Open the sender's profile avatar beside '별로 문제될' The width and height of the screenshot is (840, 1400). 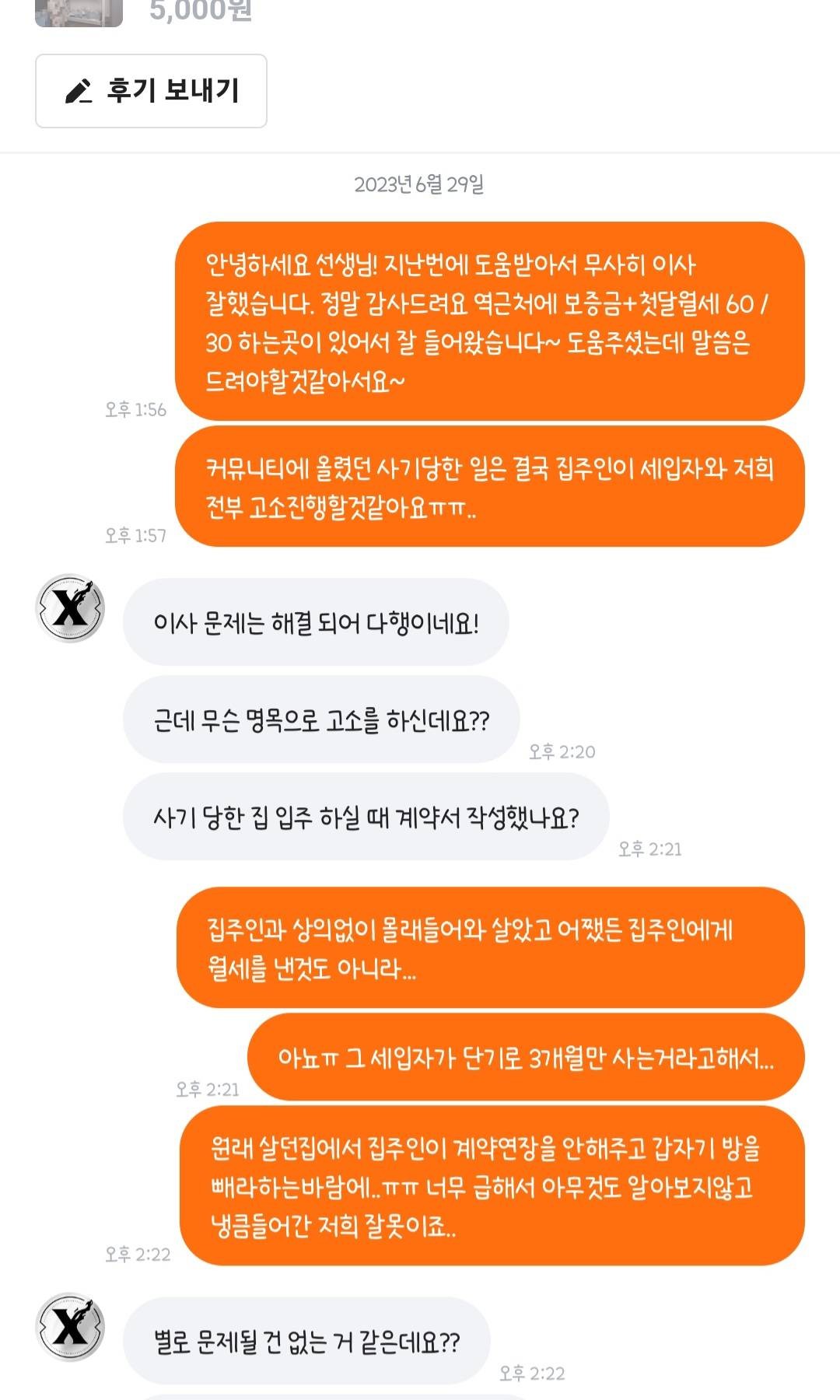coord(71,1327)
